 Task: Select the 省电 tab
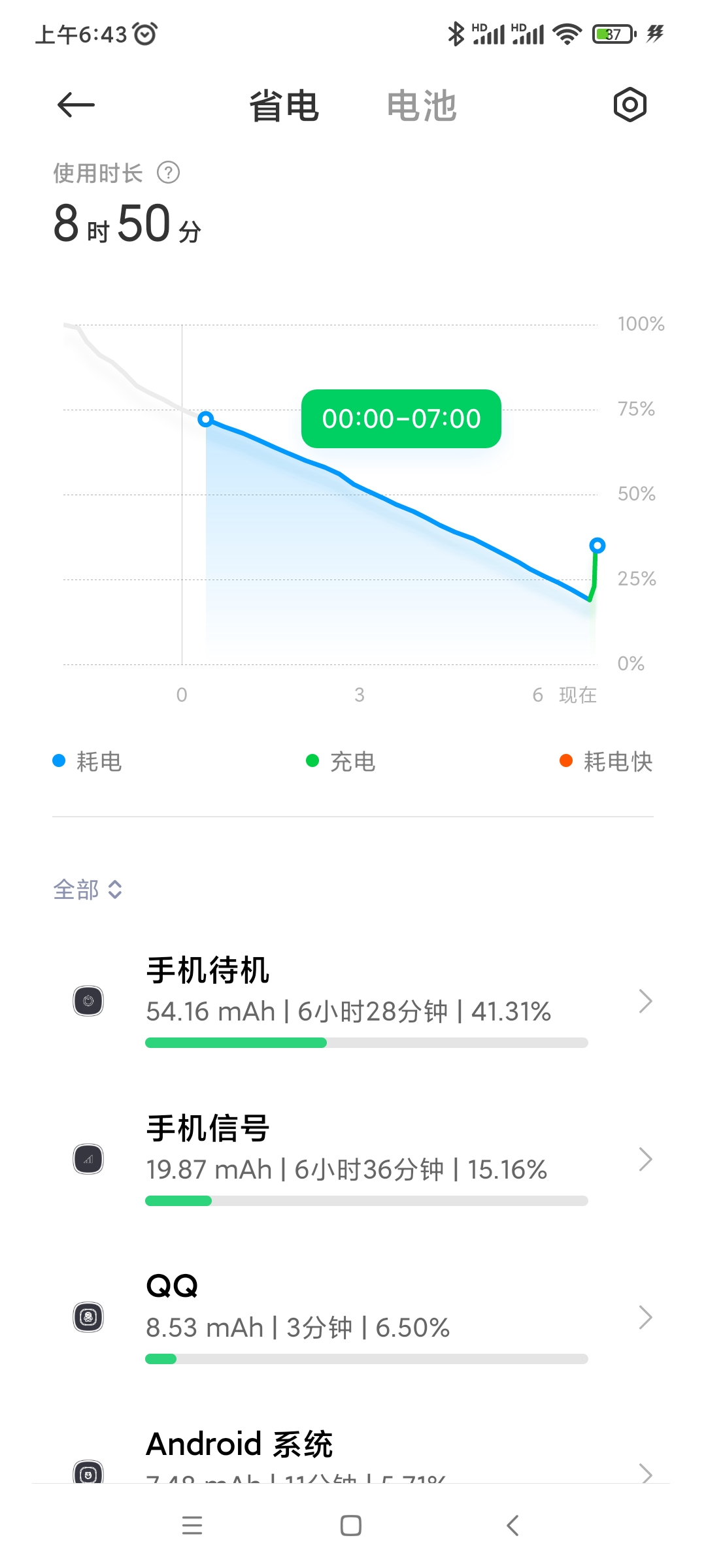284,106
